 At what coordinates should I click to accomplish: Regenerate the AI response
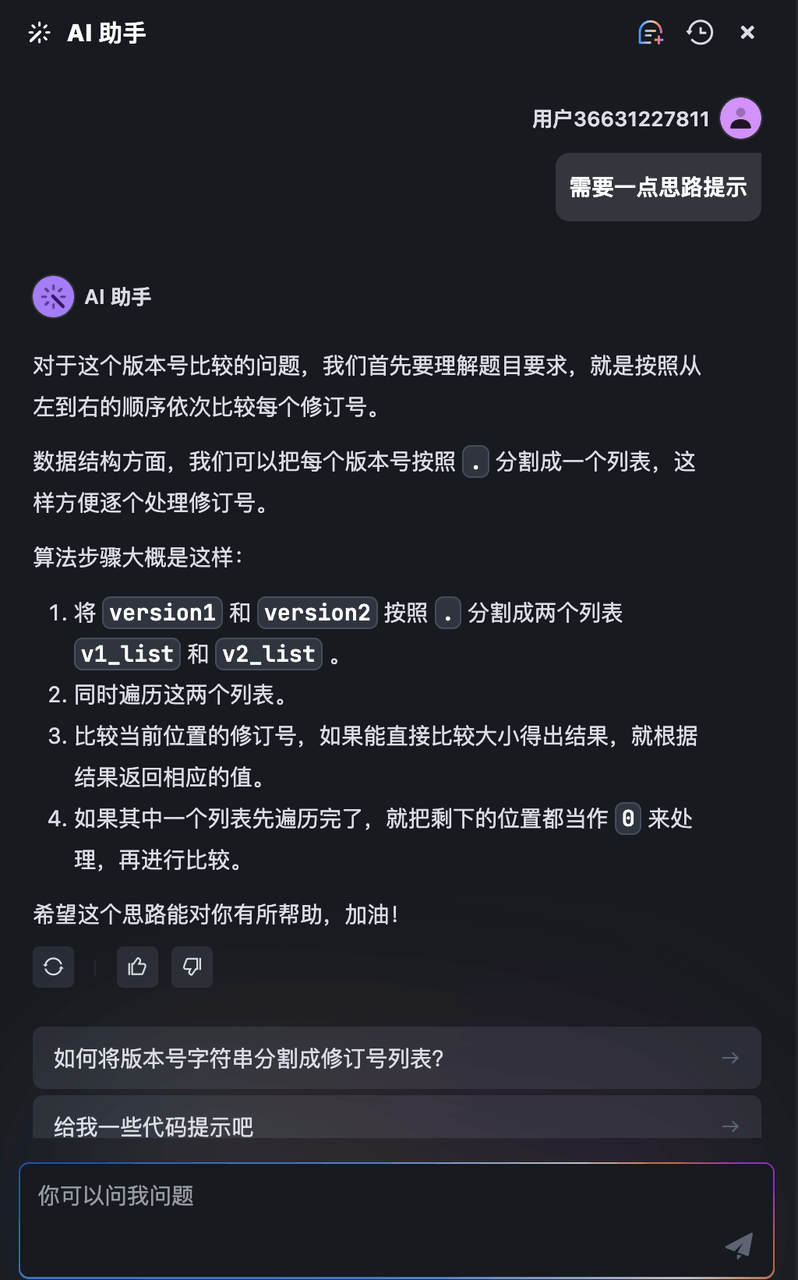click(x=54, y=967)
